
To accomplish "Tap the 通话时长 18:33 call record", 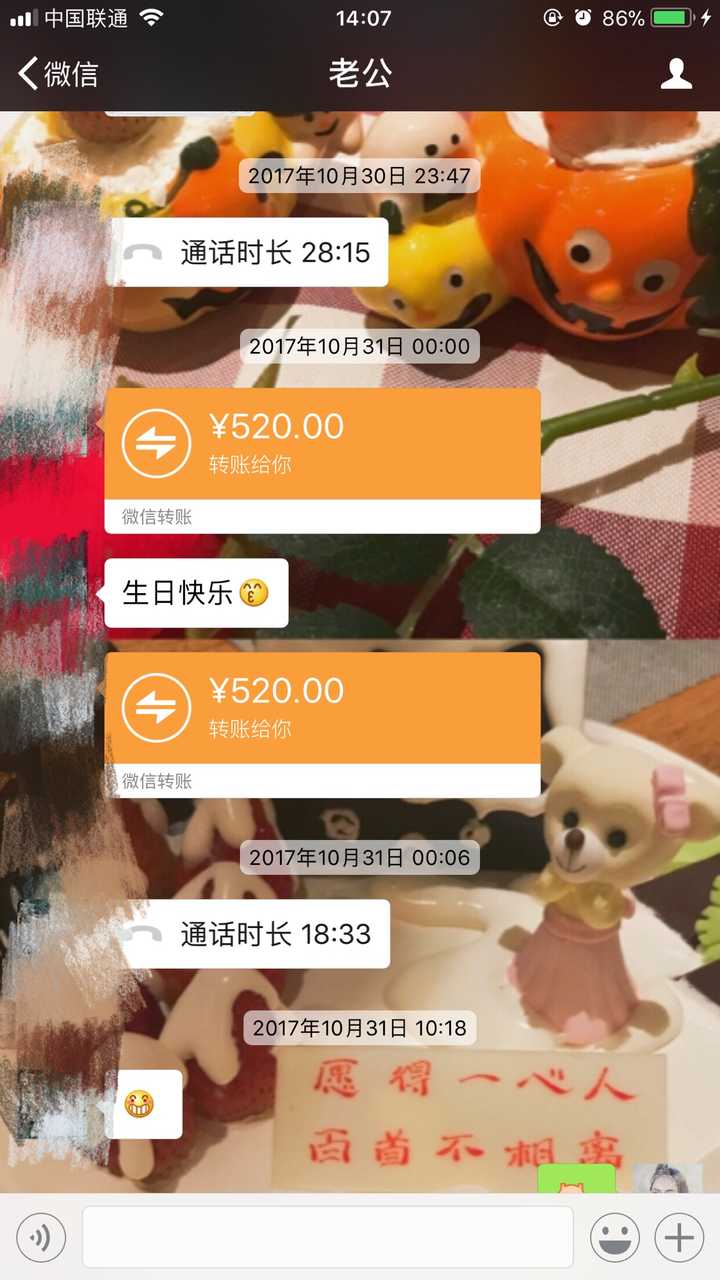I will coord(248,934).
